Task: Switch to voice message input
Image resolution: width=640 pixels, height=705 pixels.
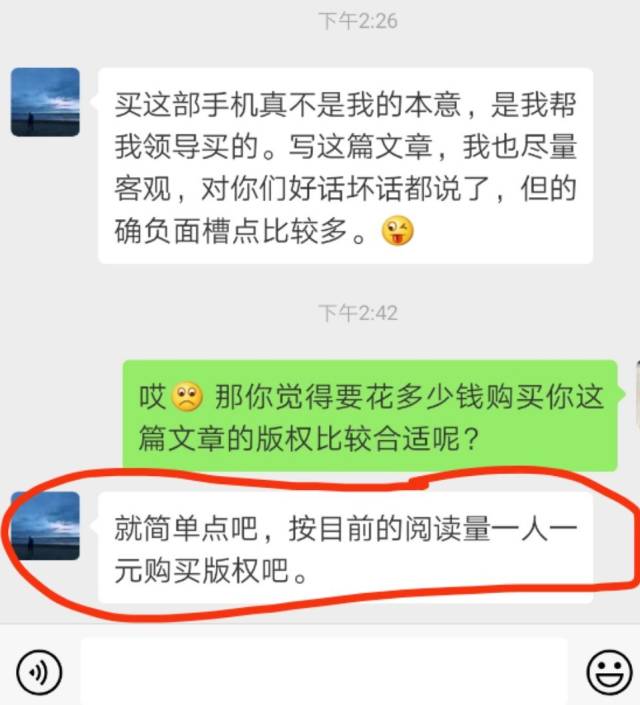Action: [39, 671]
